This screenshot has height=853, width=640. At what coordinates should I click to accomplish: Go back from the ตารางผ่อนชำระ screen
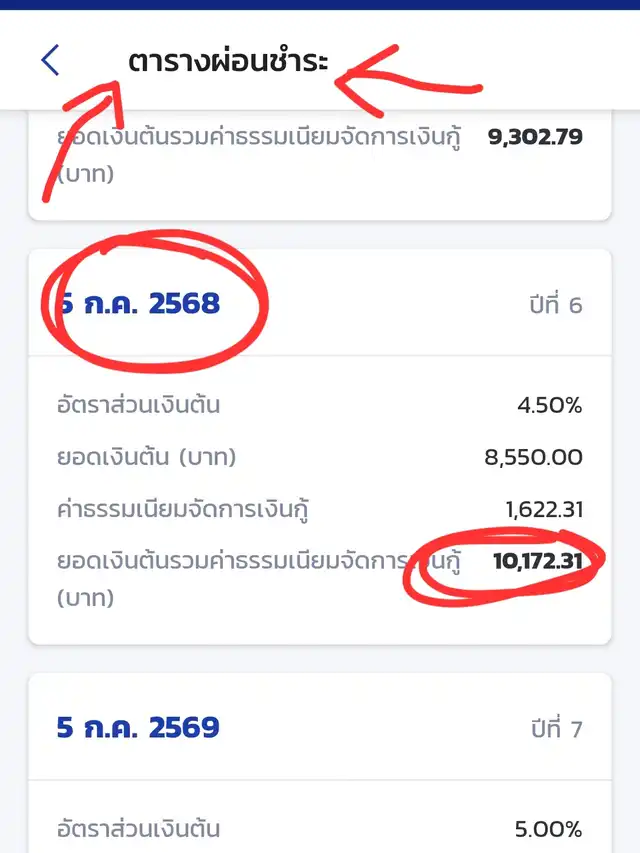(50, 60)
